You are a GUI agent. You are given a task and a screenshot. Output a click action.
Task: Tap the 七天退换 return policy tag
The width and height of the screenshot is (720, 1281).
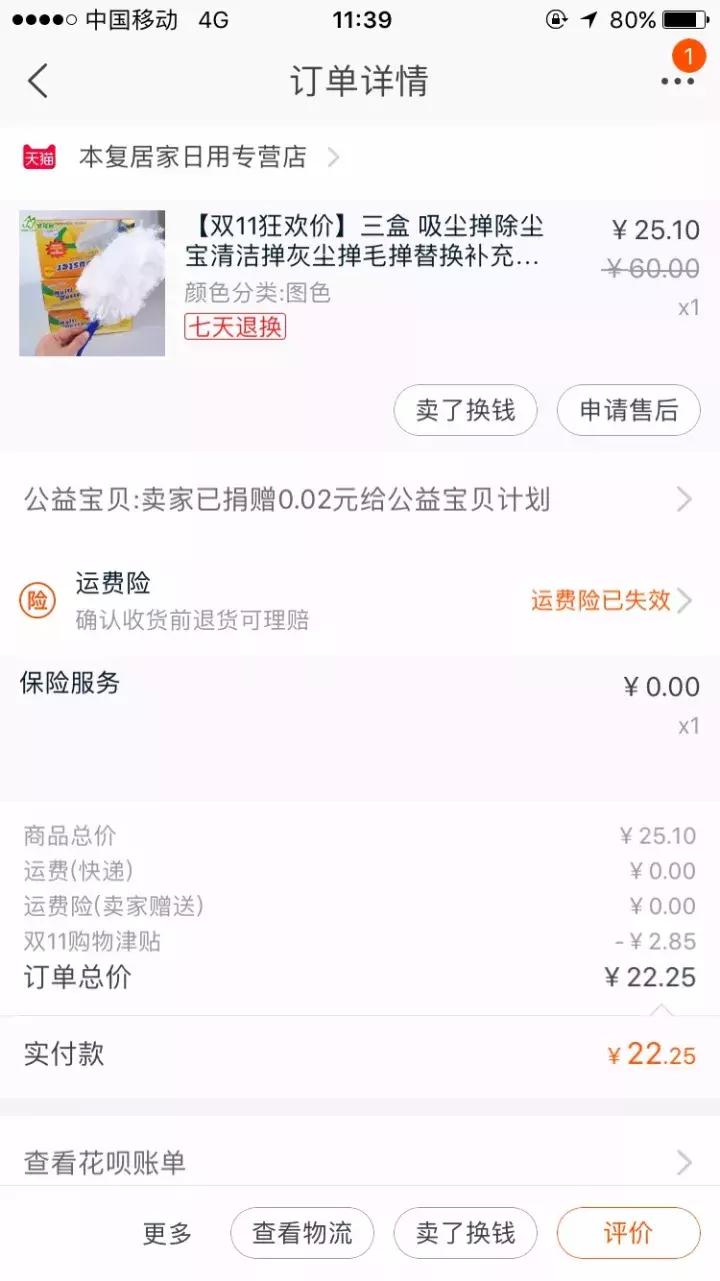(x=235, y=329)
